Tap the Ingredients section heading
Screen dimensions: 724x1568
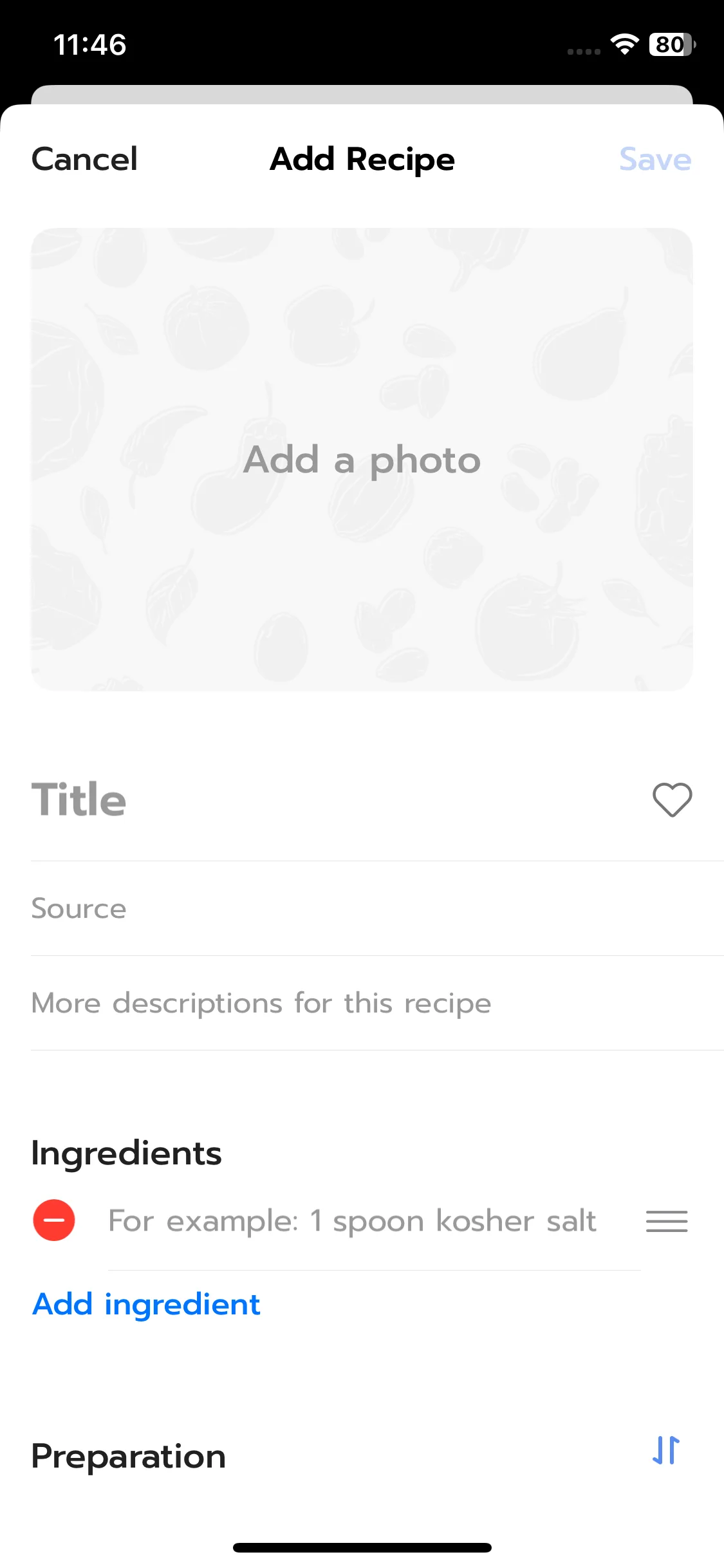[x=126, y=1153]
